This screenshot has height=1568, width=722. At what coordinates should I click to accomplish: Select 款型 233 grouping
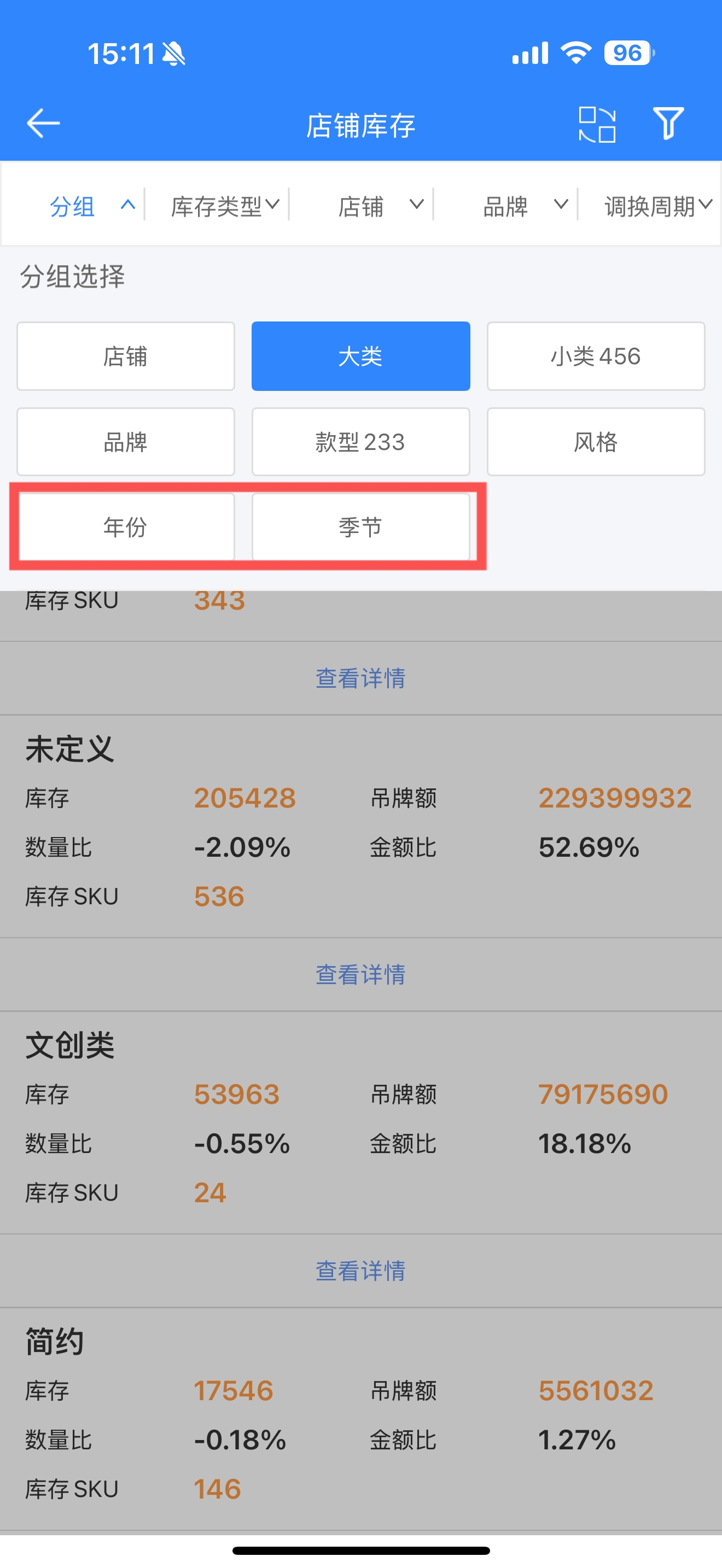click(x=360, y=441)
